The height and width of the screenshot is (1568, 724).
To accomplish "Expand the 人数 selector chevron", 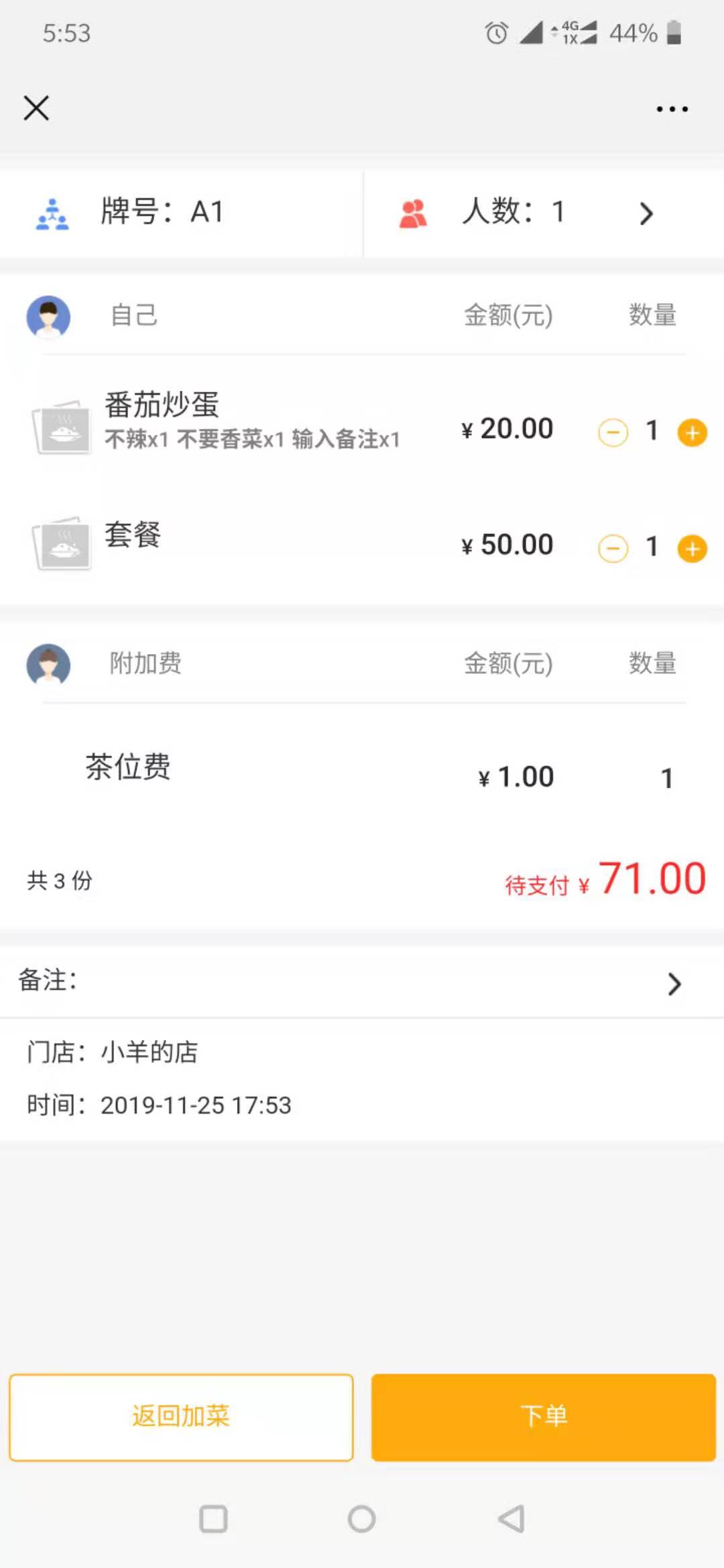I will 646,214.
